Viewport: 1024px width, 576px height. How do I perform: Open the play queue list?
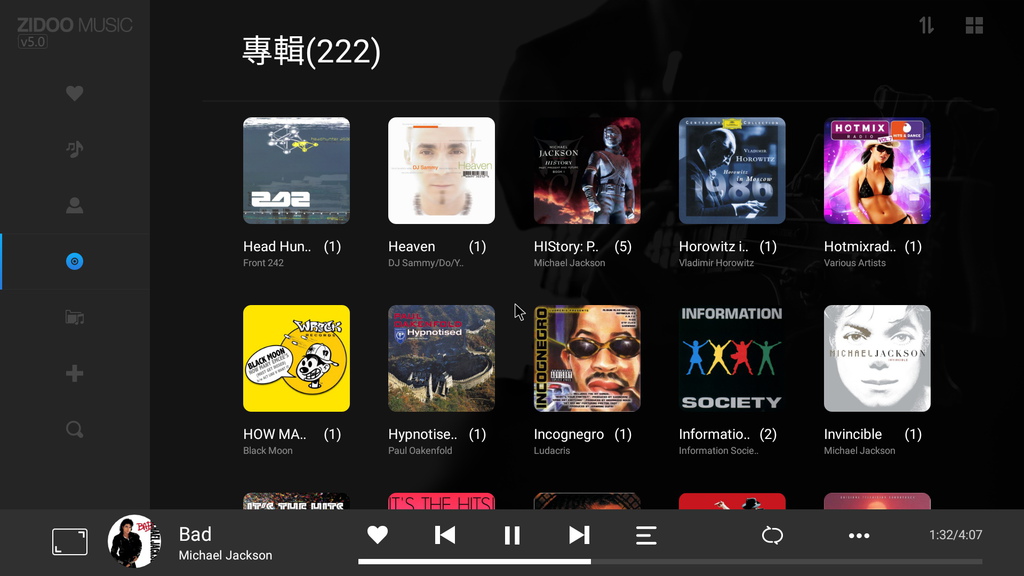pyautogui.click(x=646, y=536)
